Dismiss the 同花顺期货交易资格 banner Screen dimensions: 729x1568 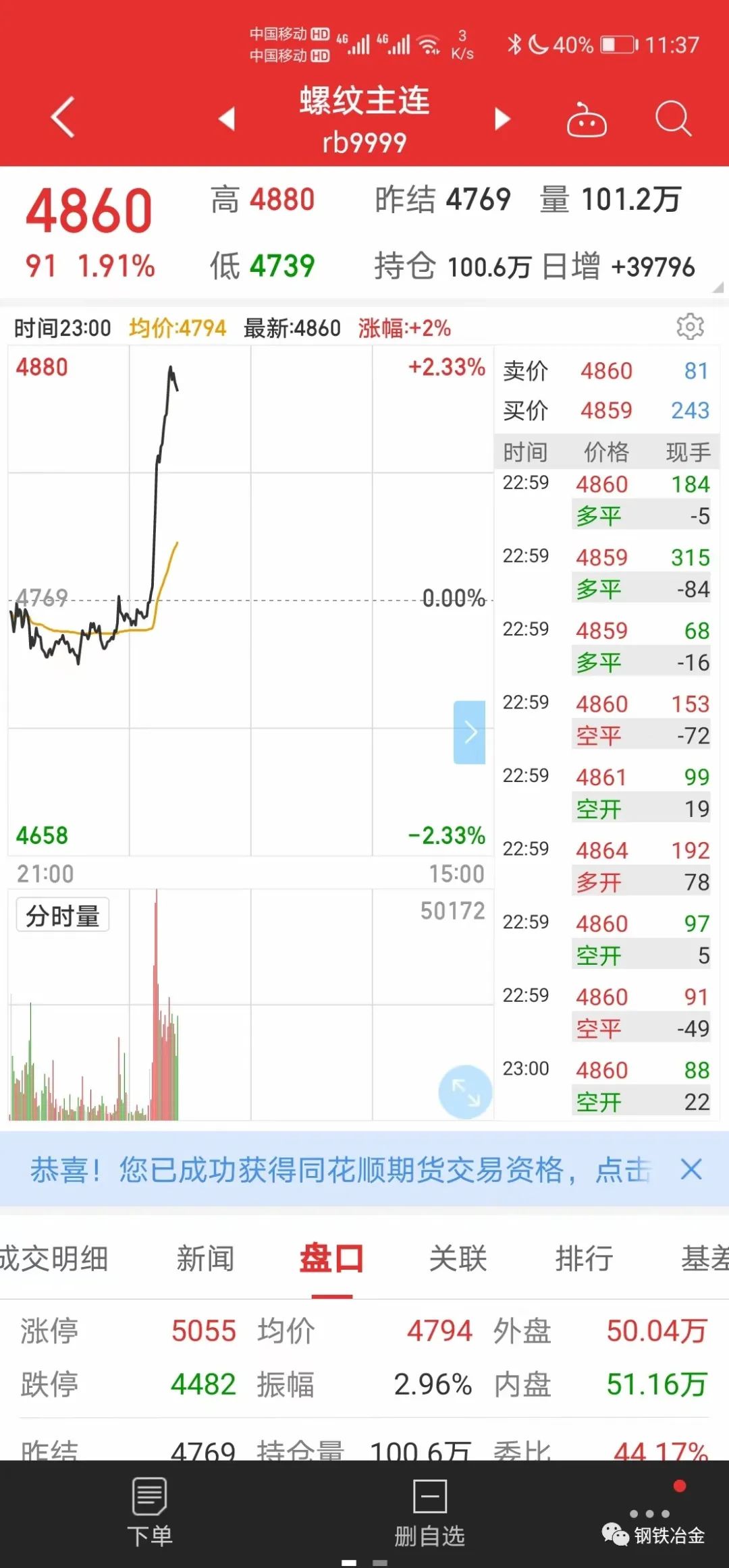point(691,1169)
